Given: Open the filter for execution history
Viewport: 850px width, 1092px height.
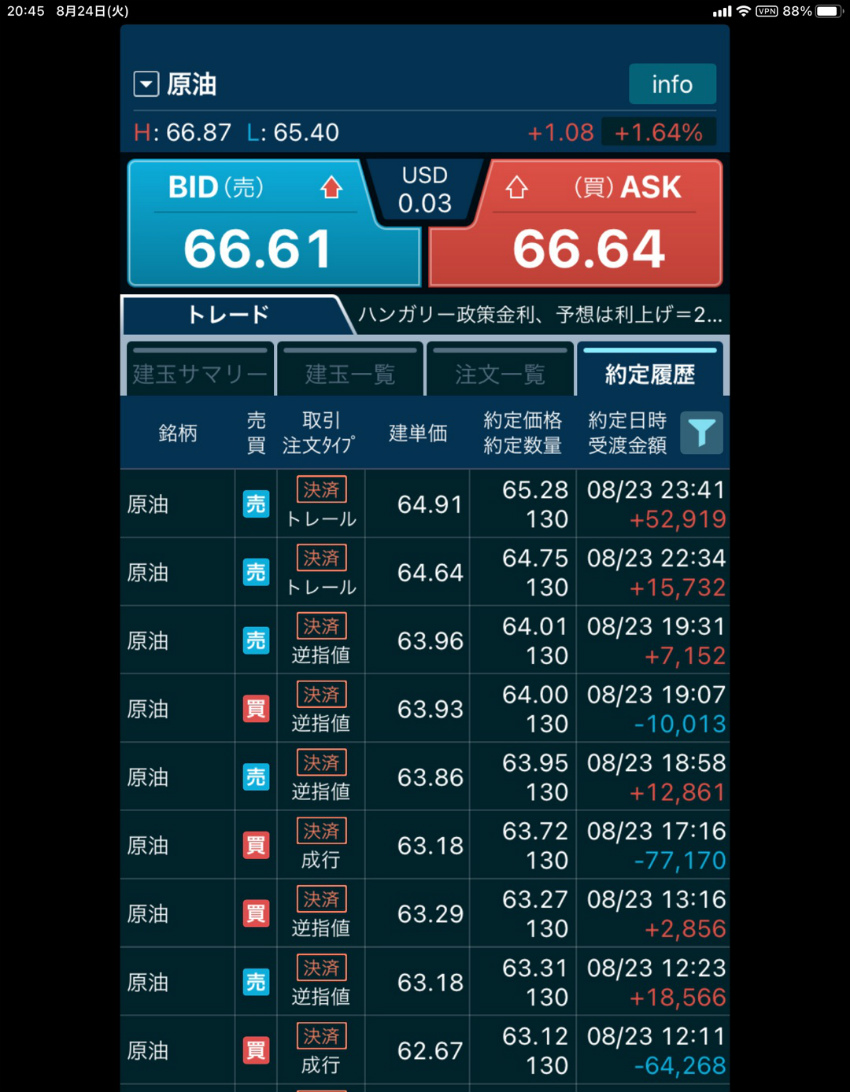Looking at the screenshot, I should coord(701,433).
